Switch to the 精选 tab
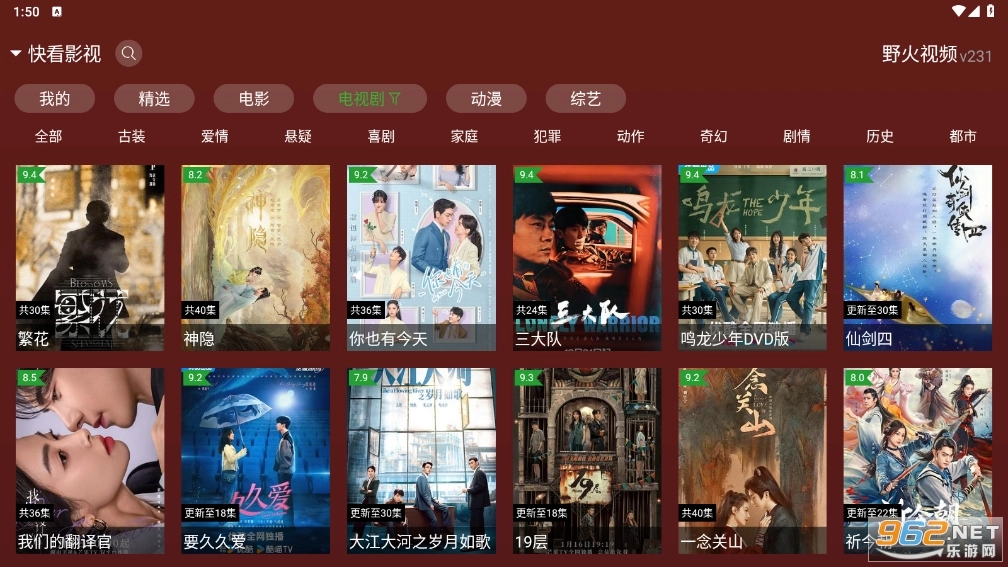The height and width of the screenshot is (567, 1008). point(154,98)
